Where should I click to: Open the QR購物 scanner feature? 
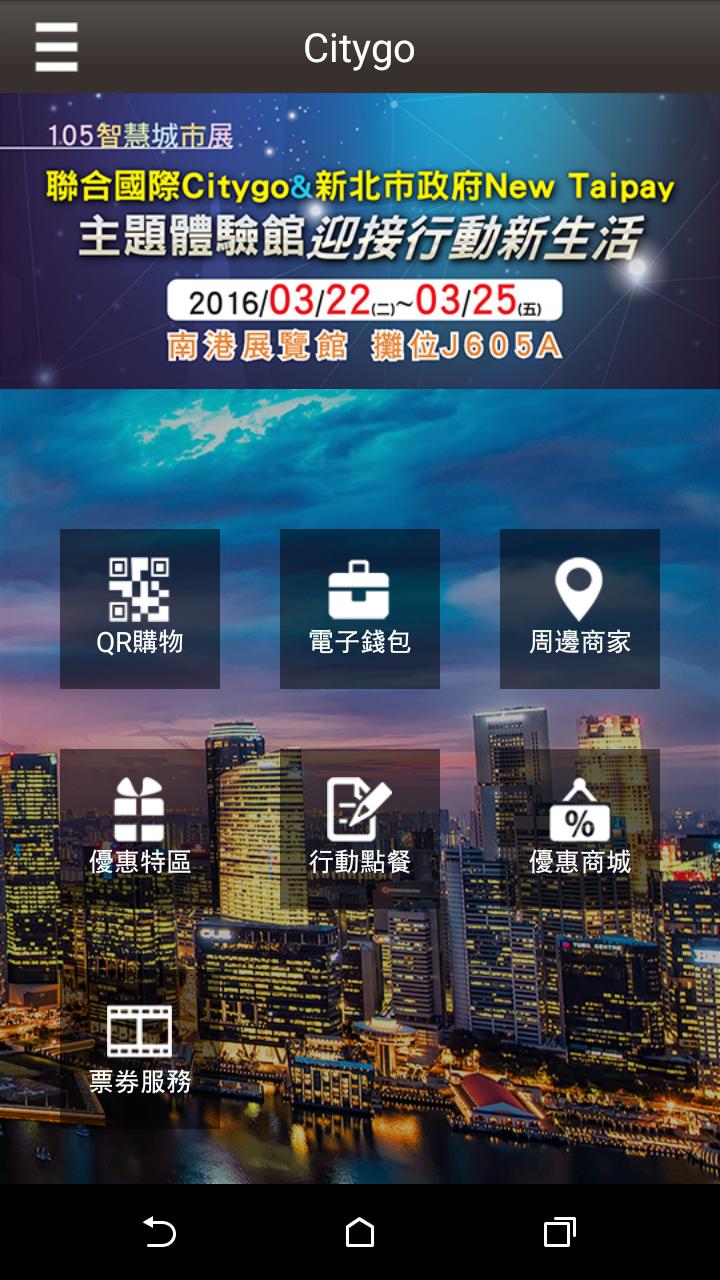pyautogui.click(x=140, y=609)
